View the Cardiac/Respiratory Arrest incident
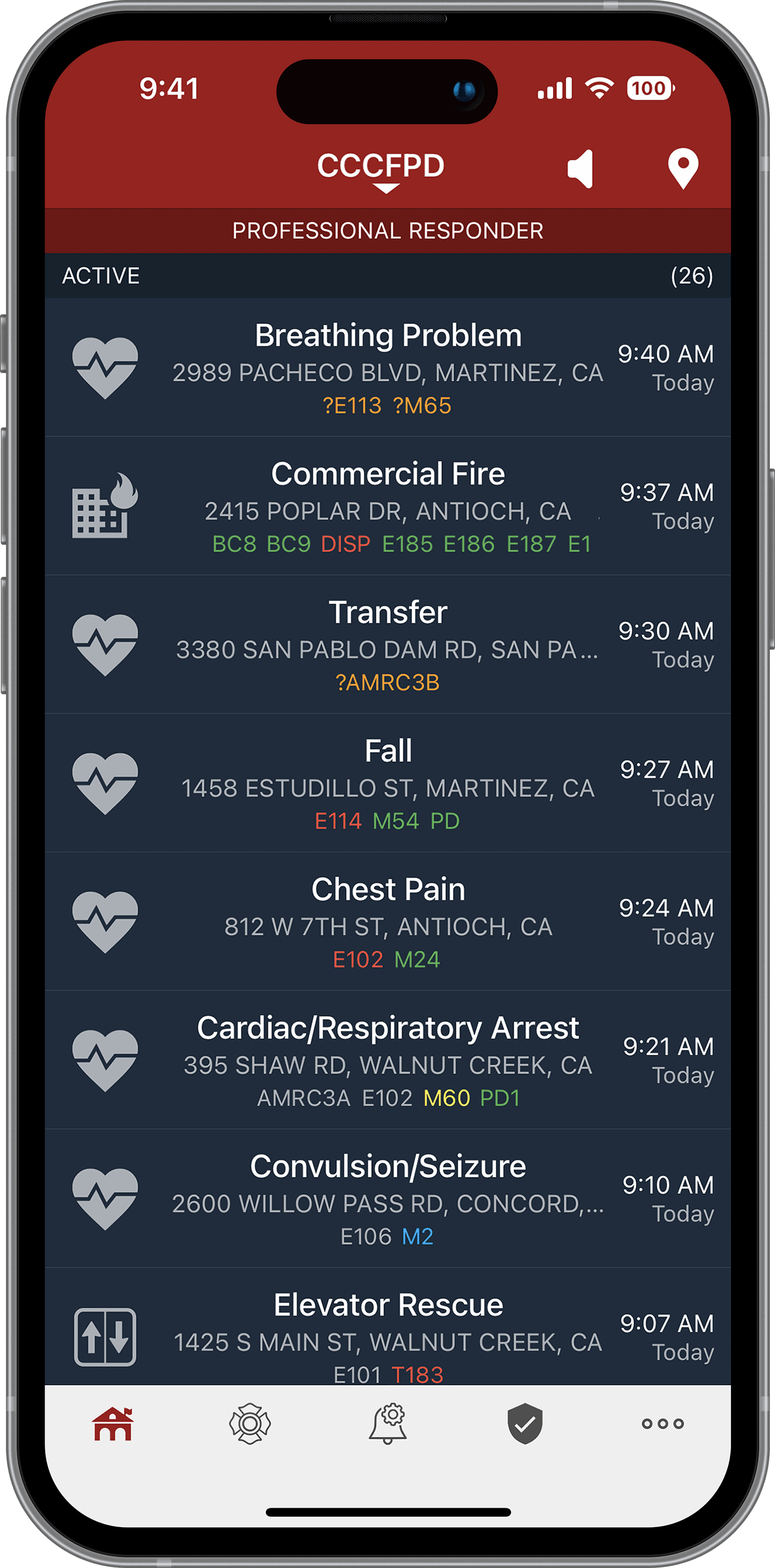This screenshot has width=775, height=1568. pyautogui.click(x=388, y=1060)
